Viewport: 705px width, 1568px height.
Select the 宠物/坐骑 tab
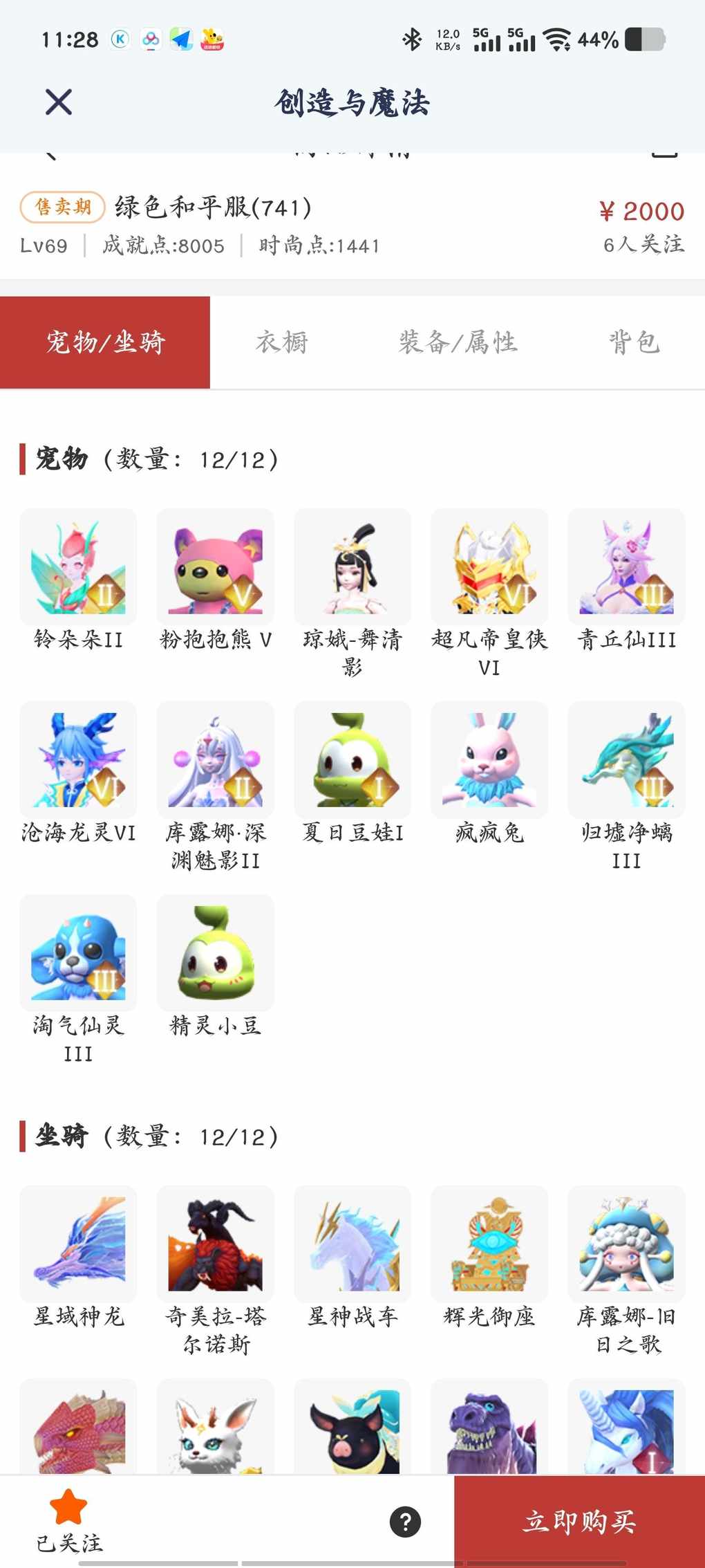(105, 342)
